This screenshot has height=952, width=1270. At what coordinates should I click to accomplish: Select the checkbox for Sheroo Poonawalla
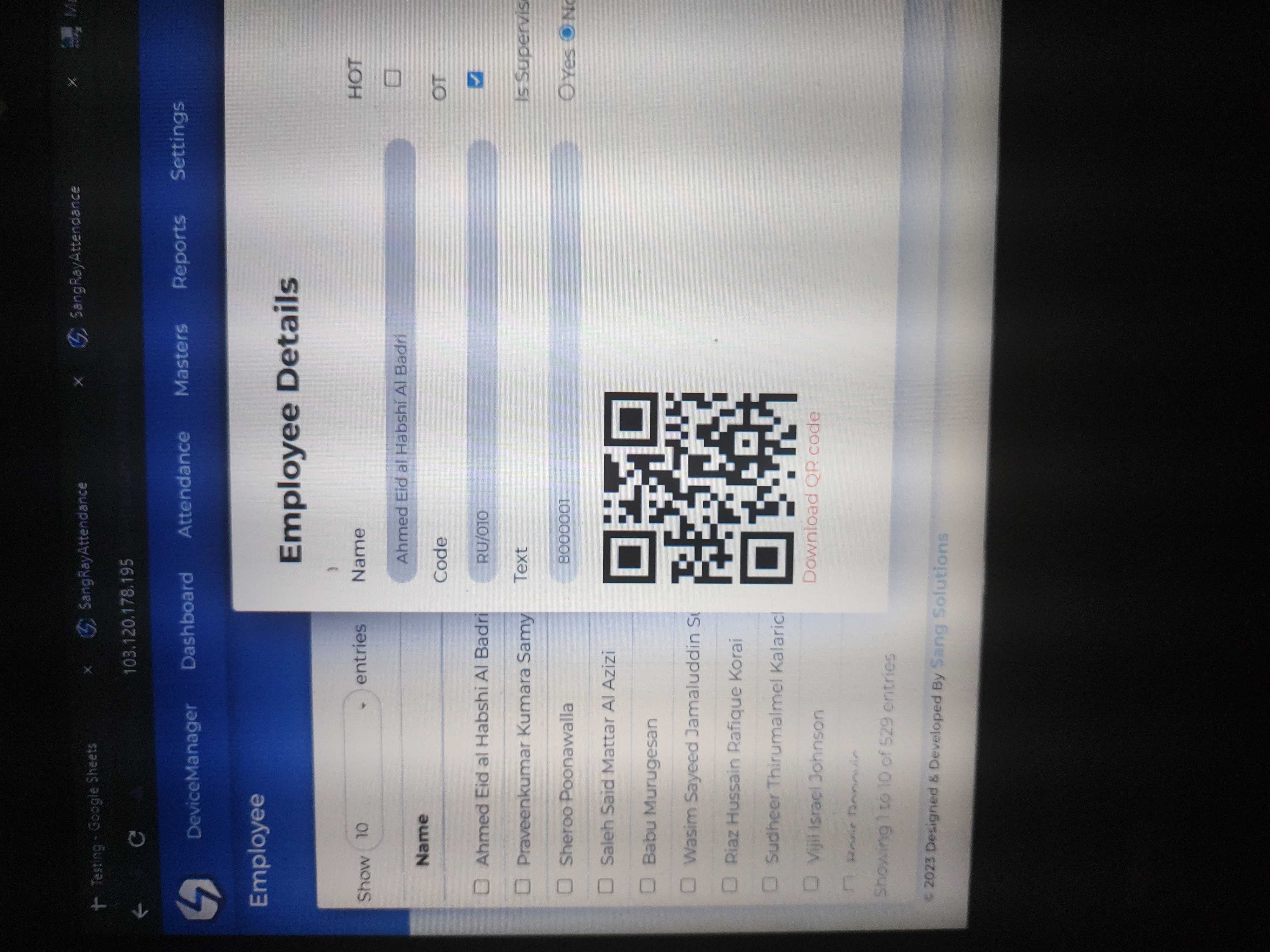[565, 885]
